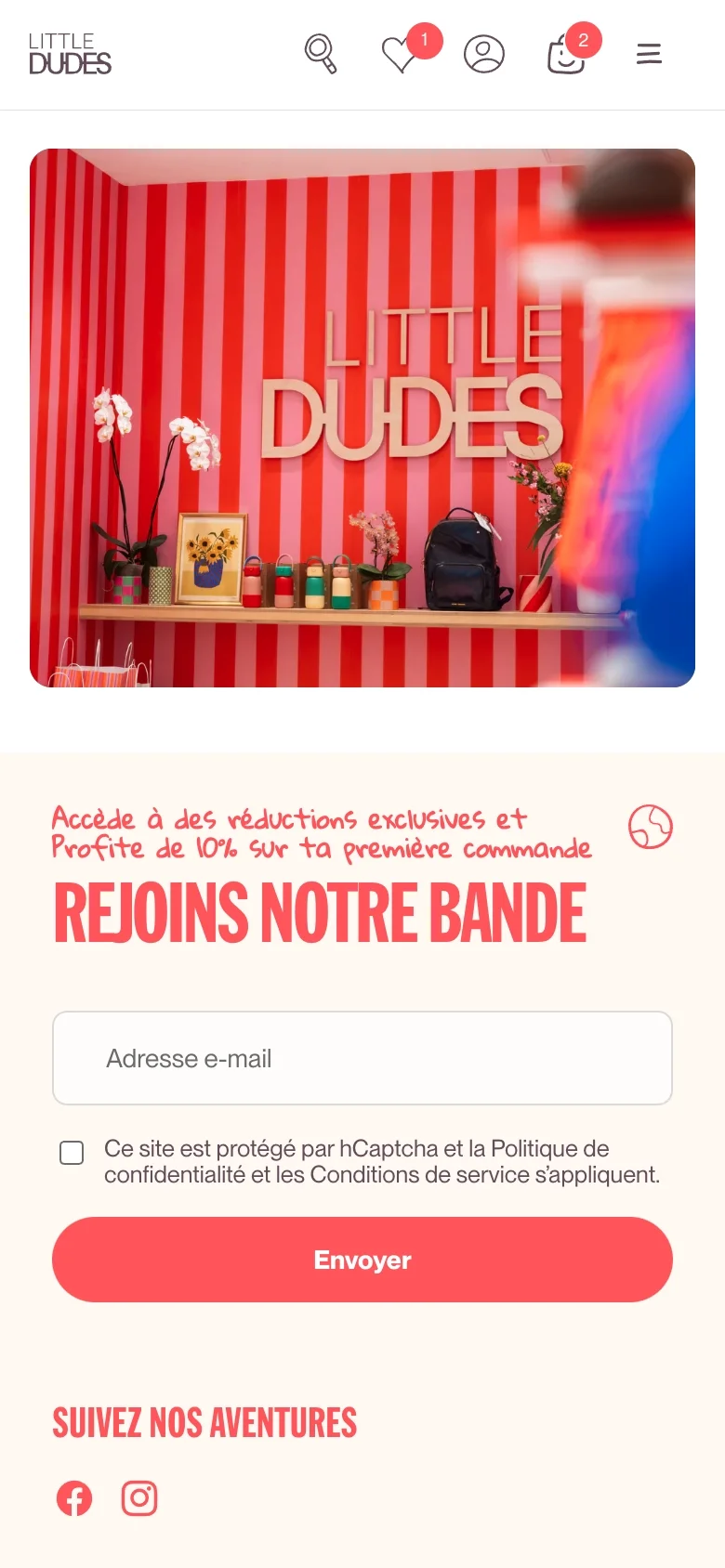Go to Little Dudes homepage via logo
The image size is (725, 1568).
click(70, 54)
